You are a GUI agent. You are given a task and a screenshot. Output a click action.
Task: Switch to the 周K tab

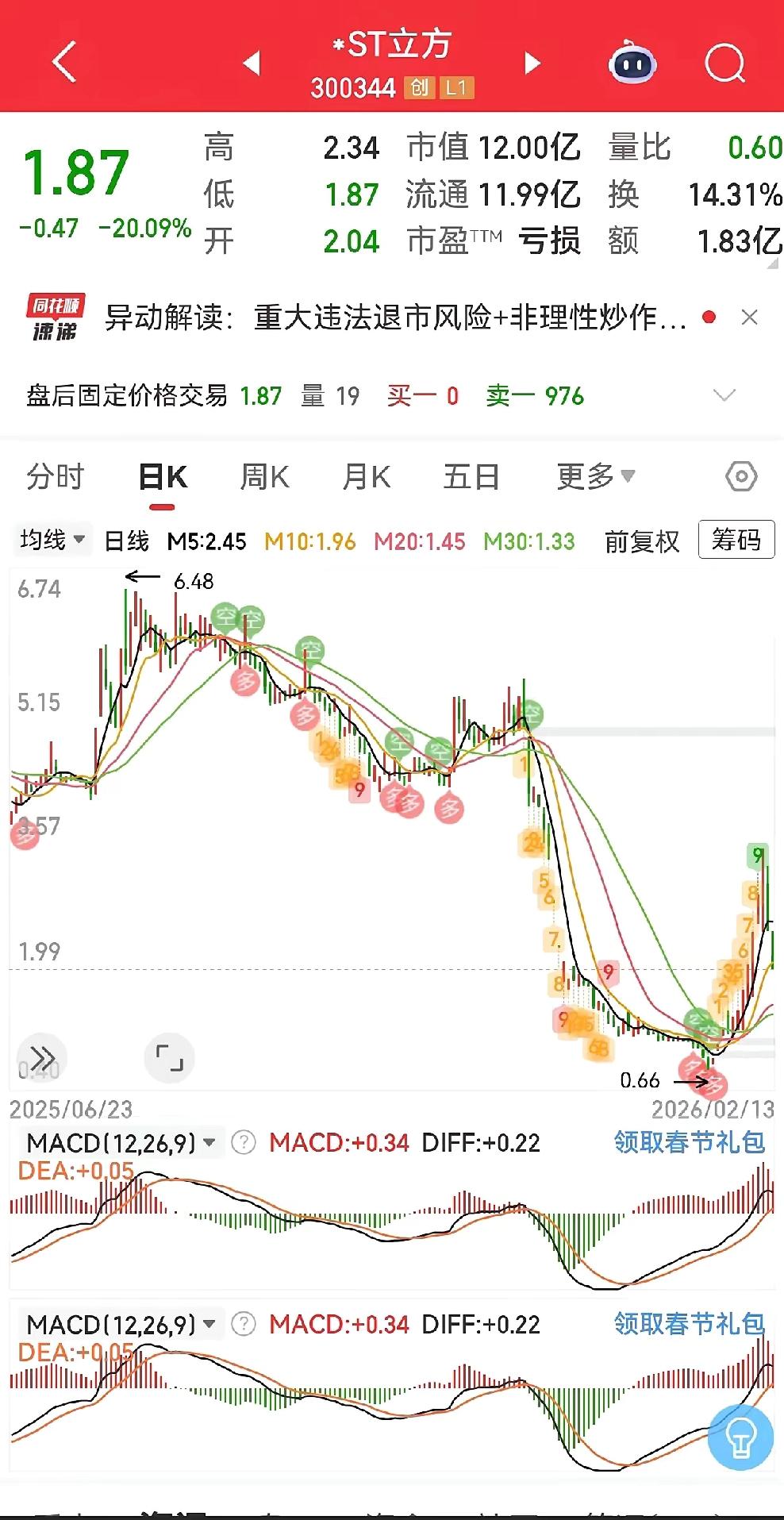click(x=264, y=476)
